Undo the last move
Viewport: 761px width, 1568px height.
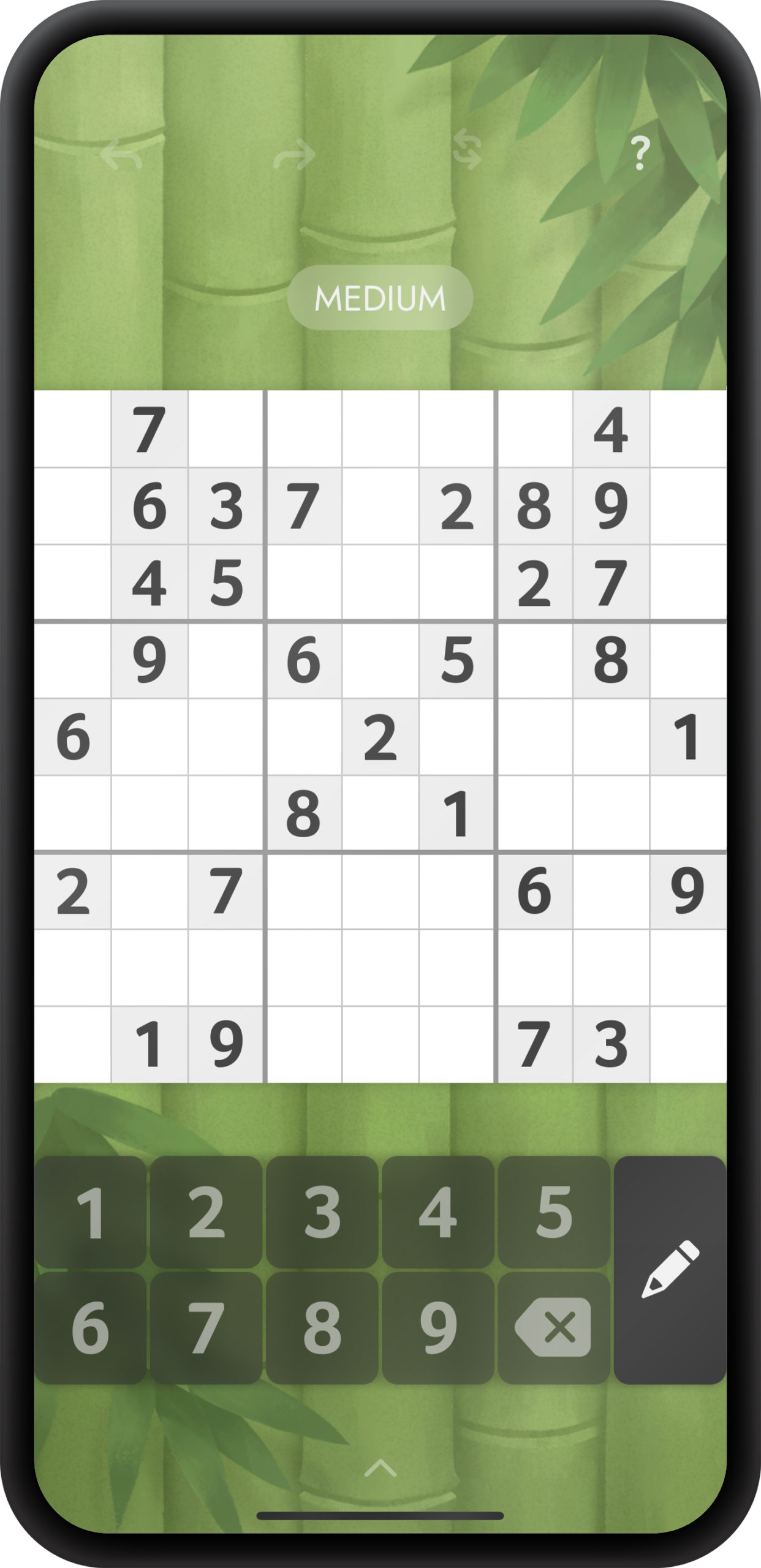tap(121, 154)
